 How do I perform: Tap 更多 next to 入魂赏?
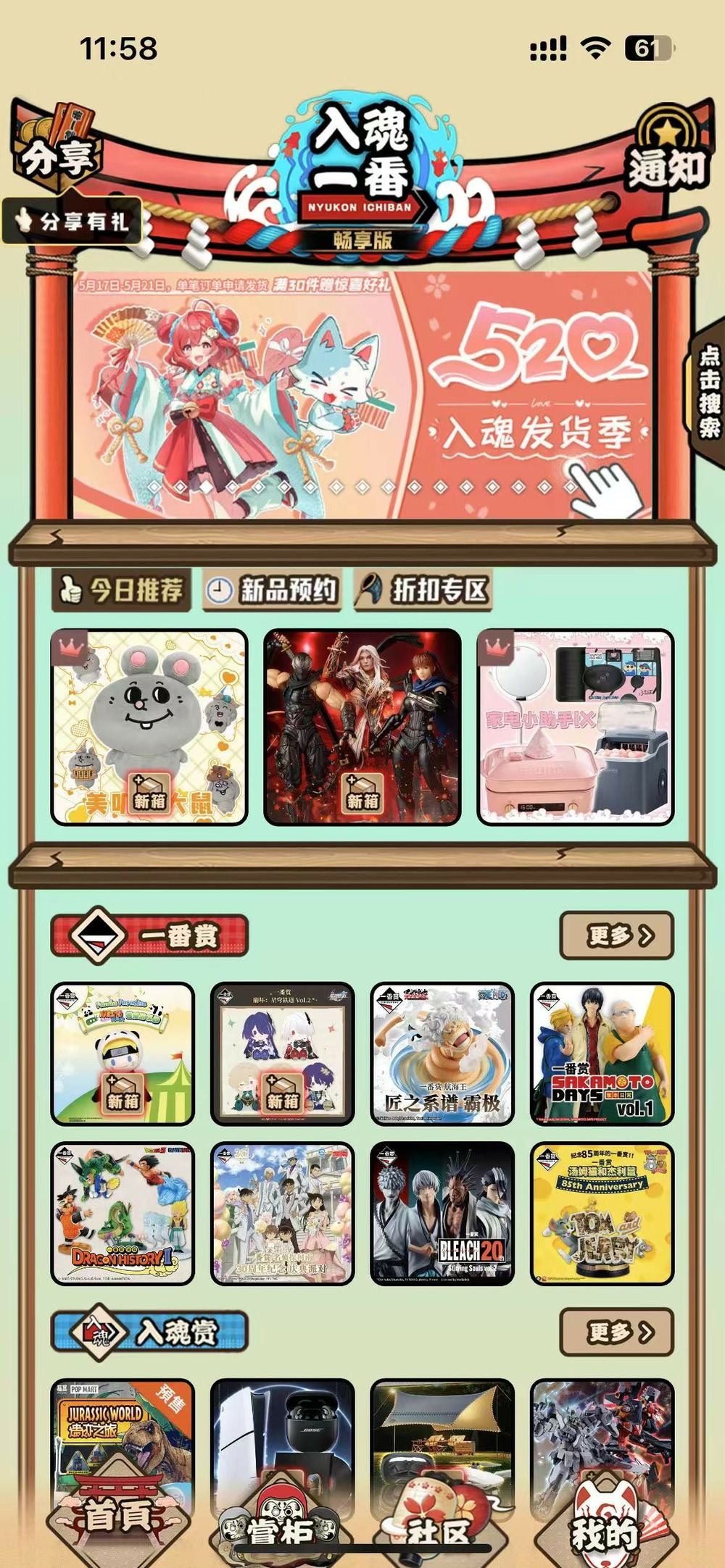click(x=617, y=1332)
